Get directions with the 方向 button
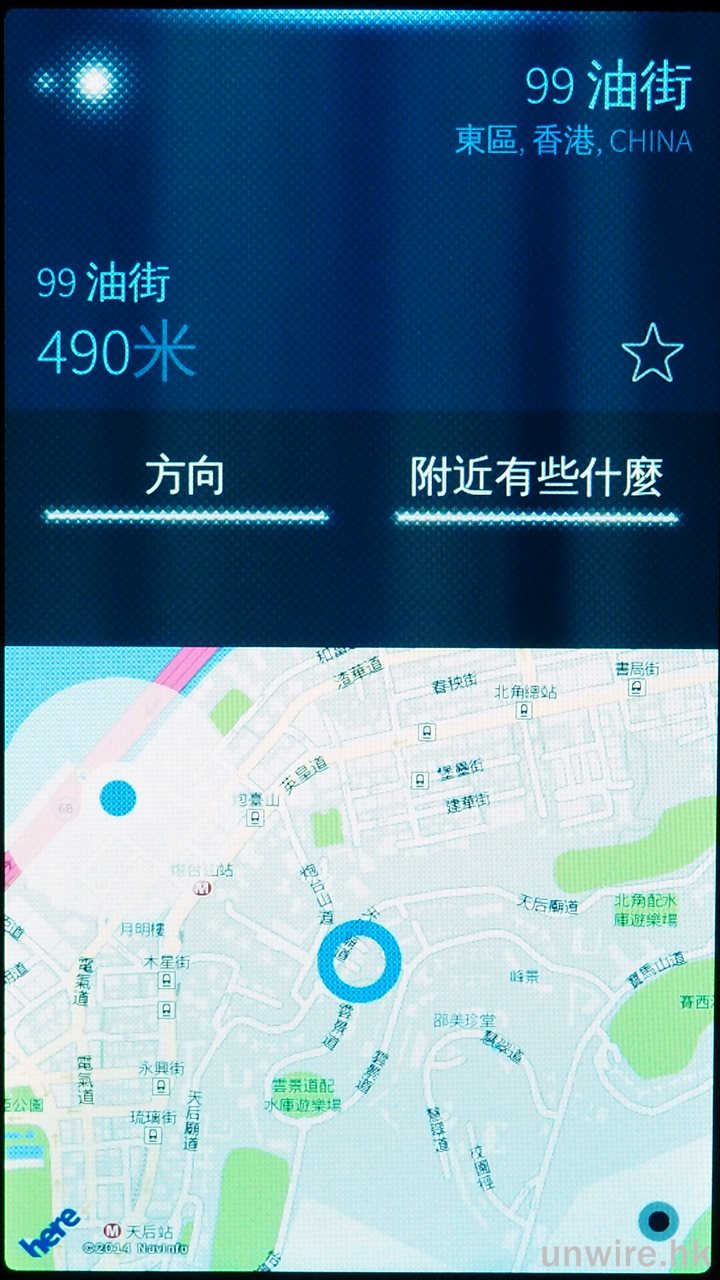Viewport: 720px width, 1280px height. [x=185, y=479]
